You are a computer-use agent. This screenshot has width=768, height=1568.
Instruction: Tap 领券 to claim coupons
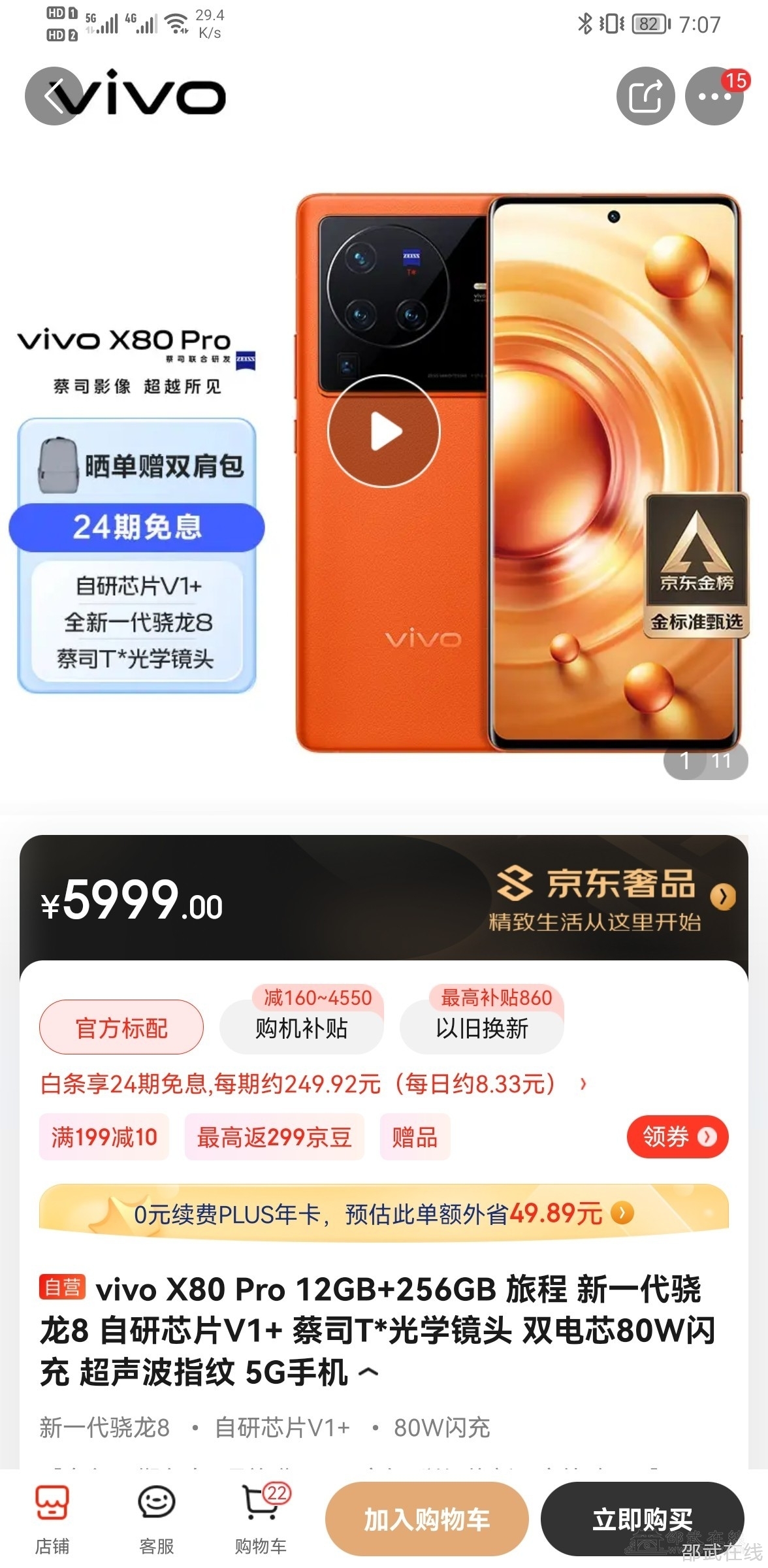pyautogui.click(x=677, y=1137)
